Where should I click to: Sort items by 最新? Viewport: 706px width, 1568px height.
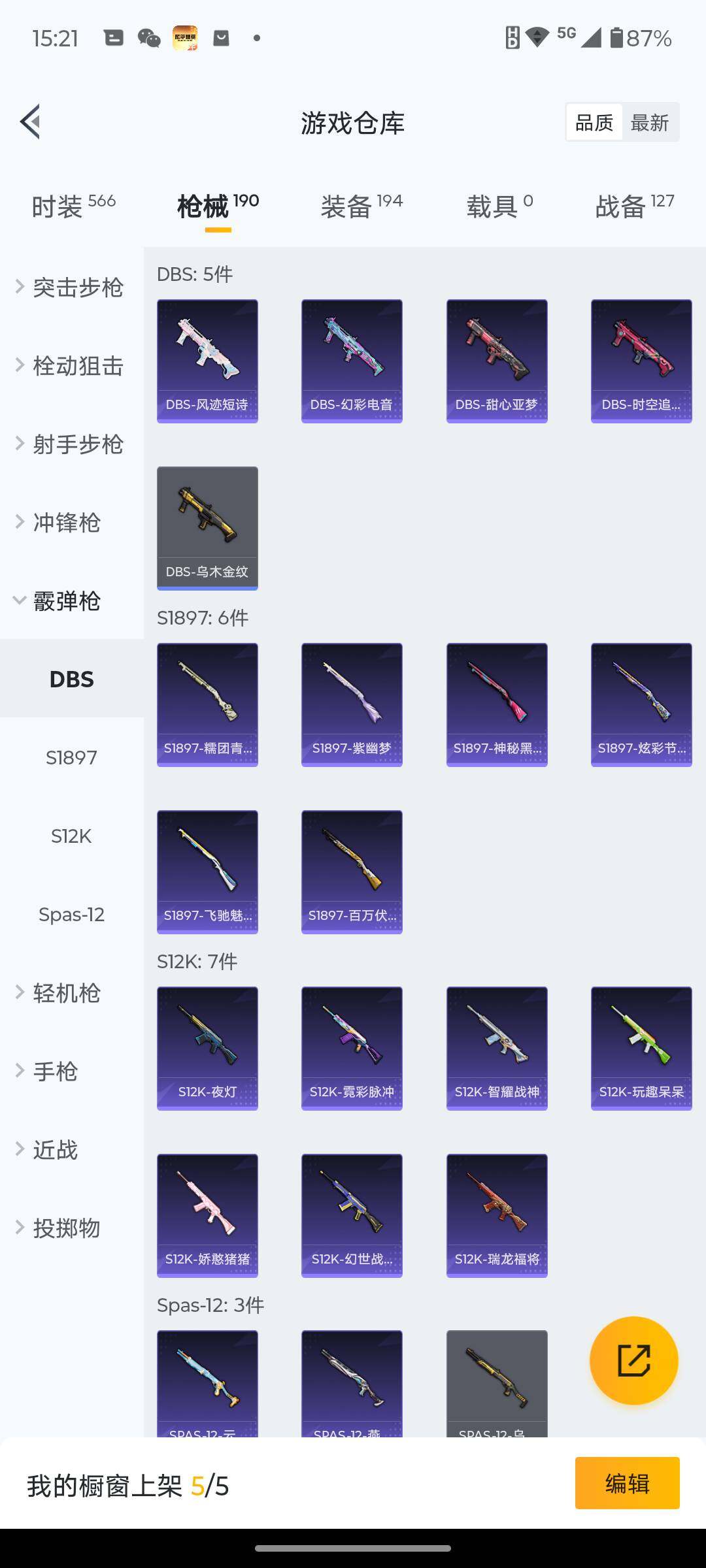pos(649,122)
